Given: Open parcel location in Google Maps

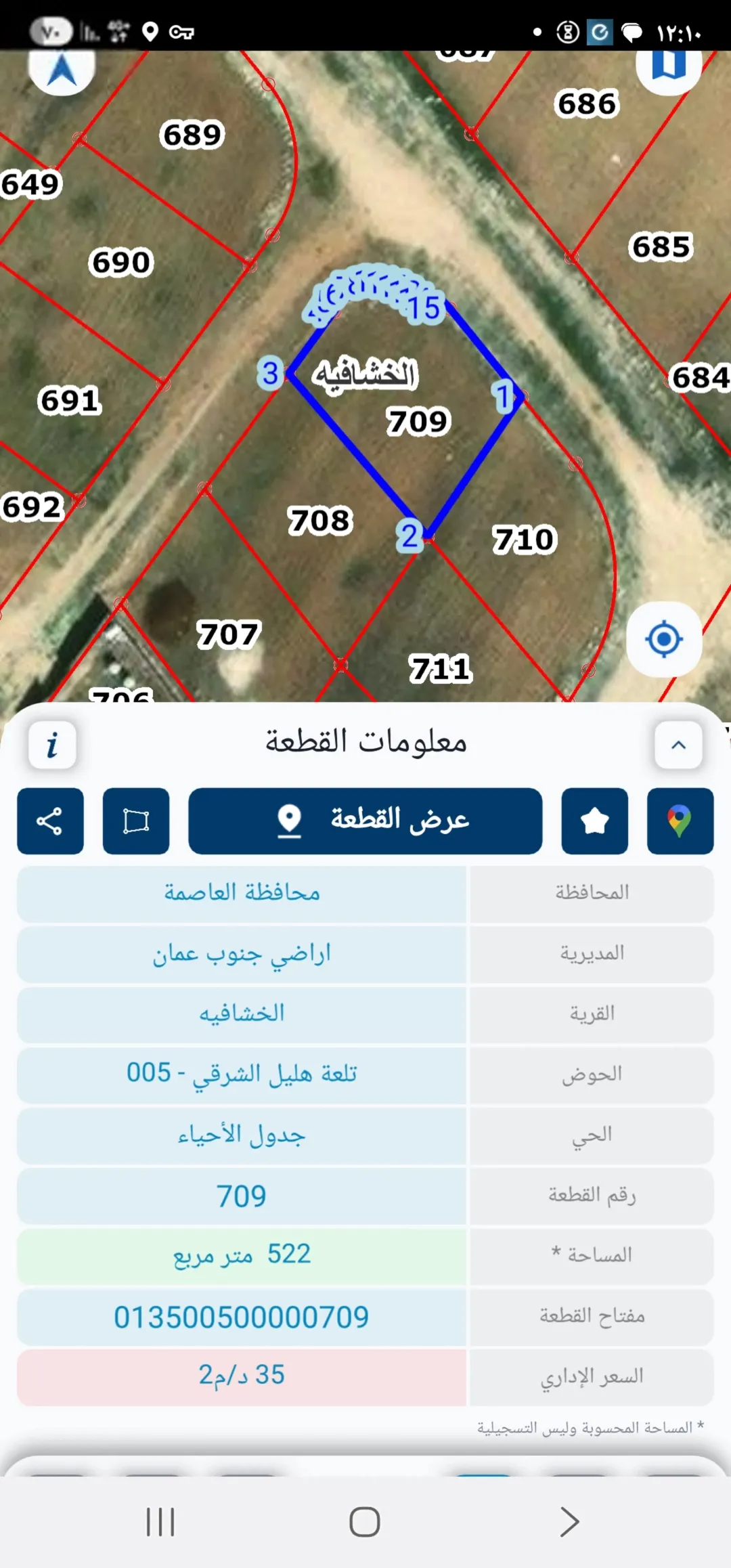Looking at the screenshot, I should coord(680,821).
